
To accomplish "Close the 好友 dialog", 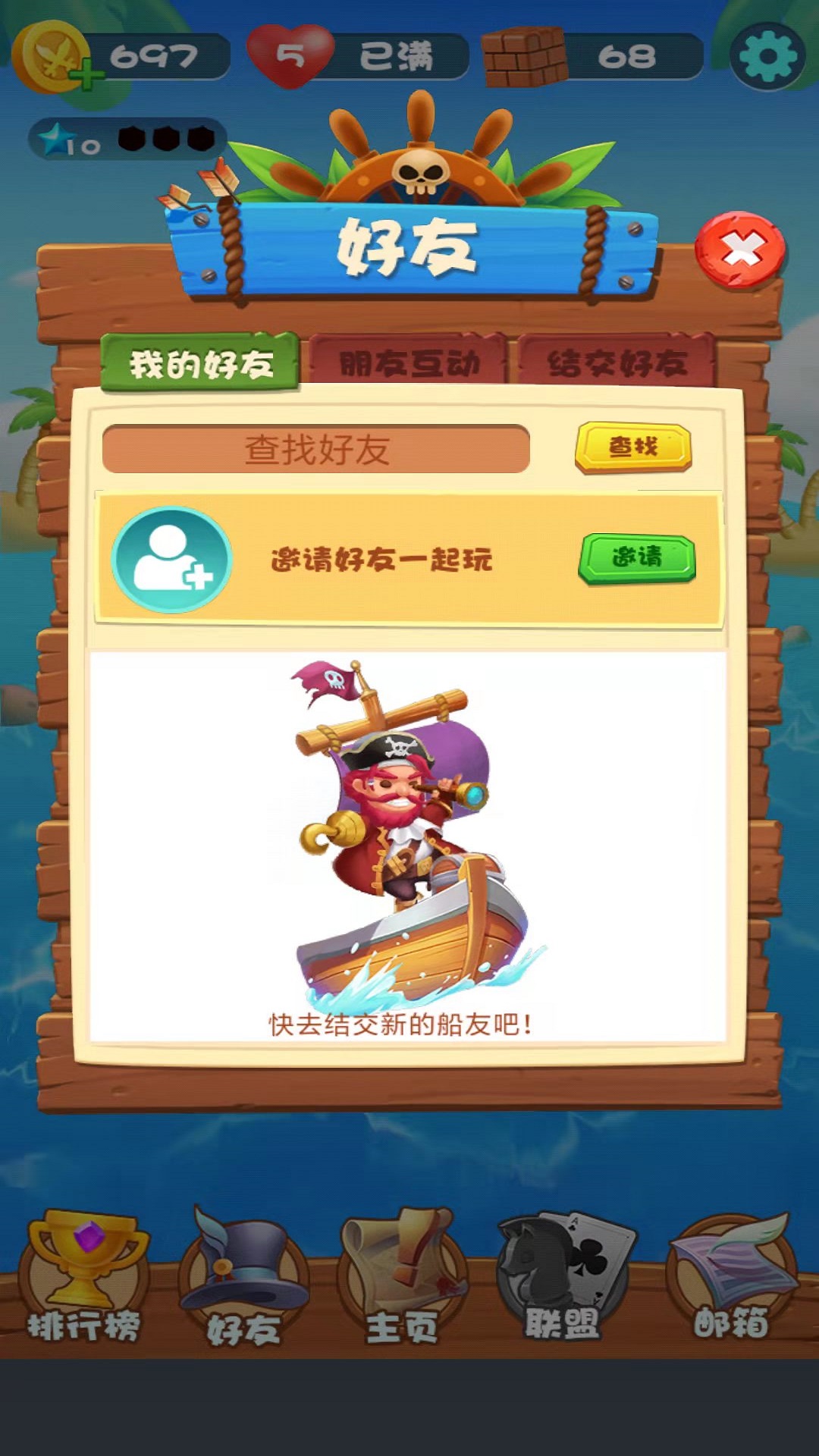I will tap(740, 250).
